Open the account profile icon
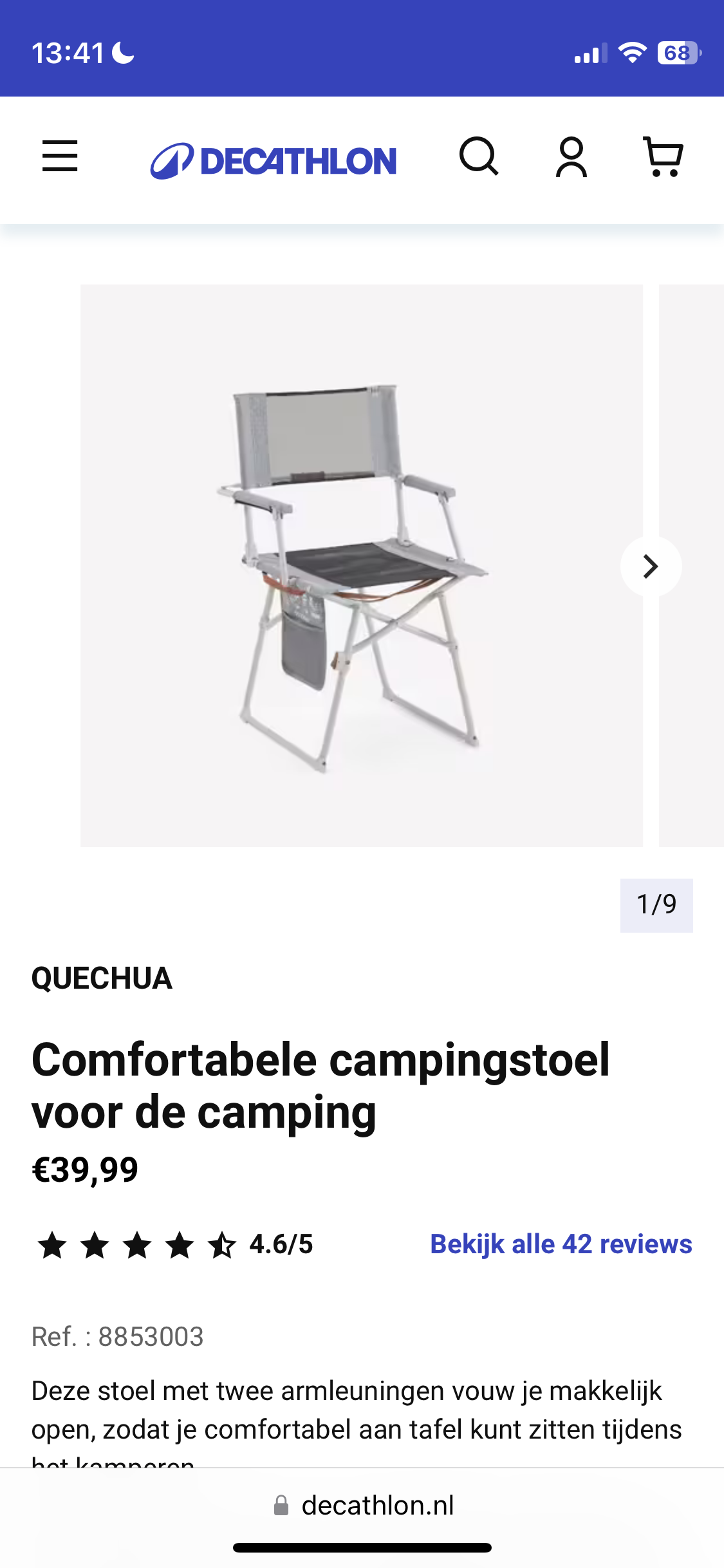Screen dimensions: 724x1568 tap(571, 156)
